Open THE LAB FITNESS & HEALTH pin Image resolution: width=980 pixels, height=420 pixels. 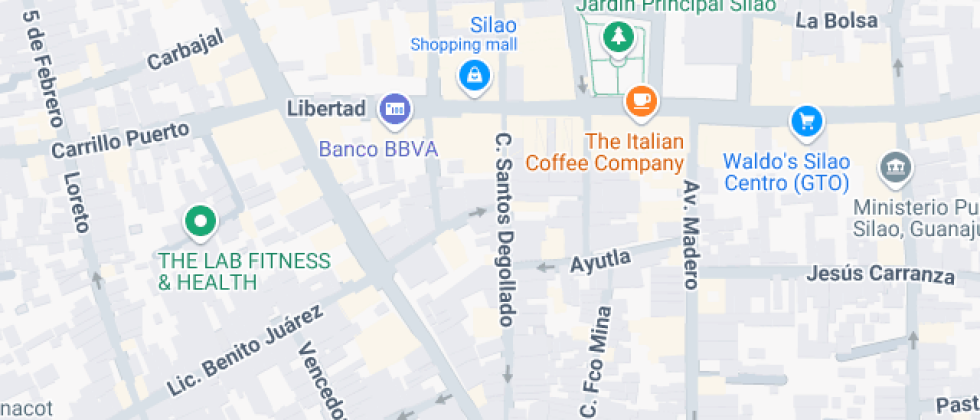tap(199, 221)
